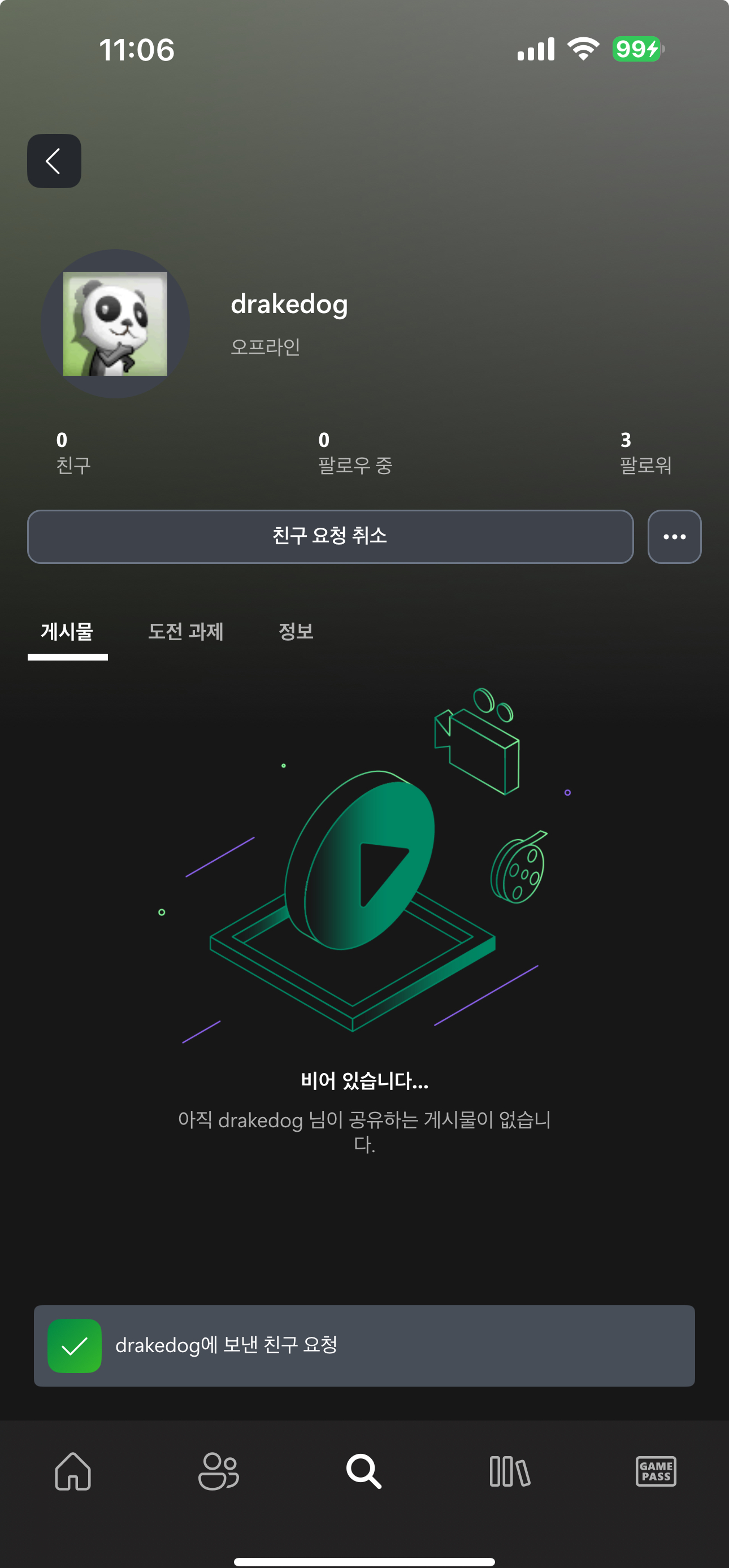The height and width of the screenshot is (1568, 729).
Task: Go to the Home tab
Action: coord(73,1471)
